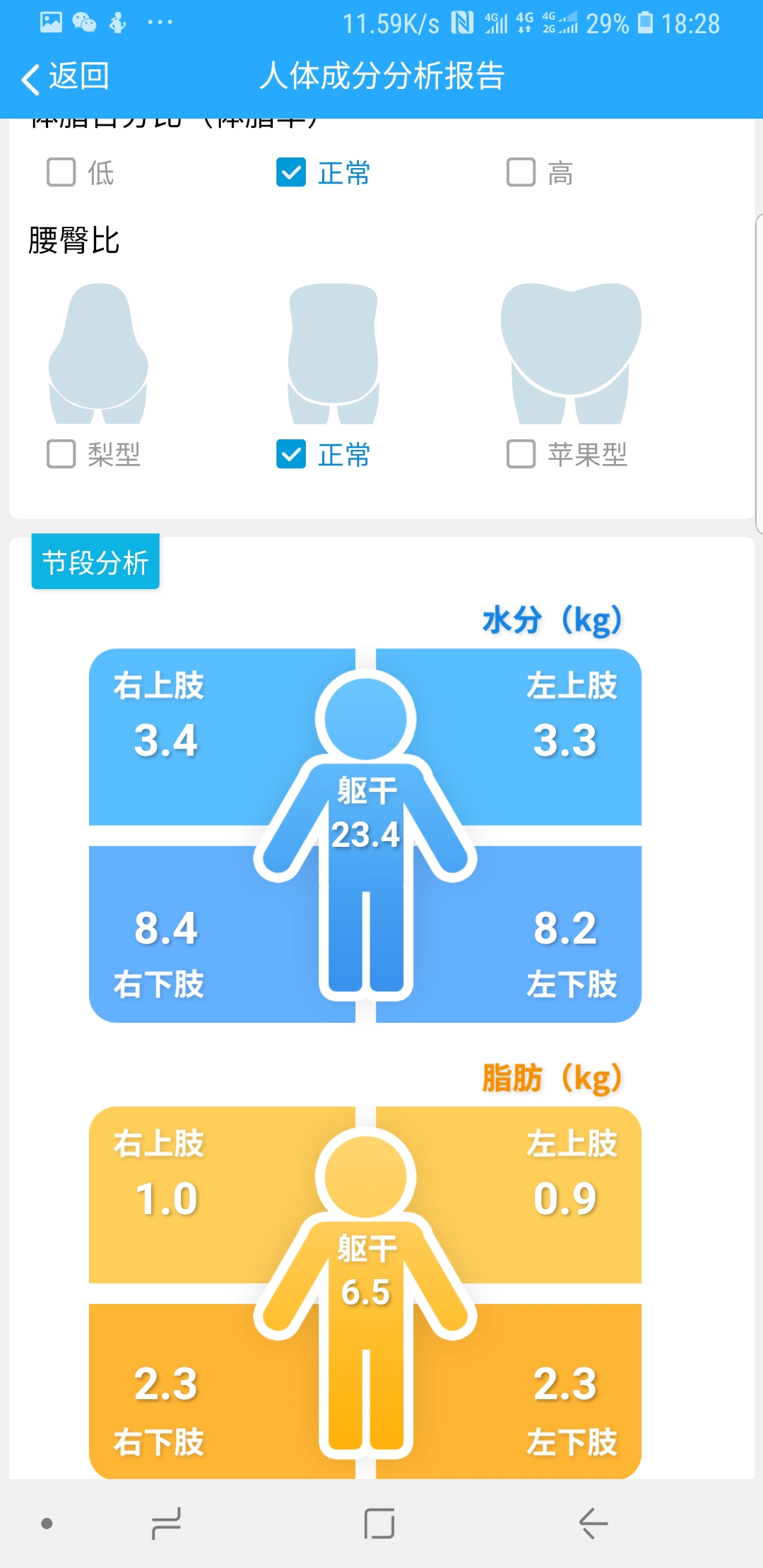
Task: Check the 低 body fat checkbox
Action: coord(61,172)
